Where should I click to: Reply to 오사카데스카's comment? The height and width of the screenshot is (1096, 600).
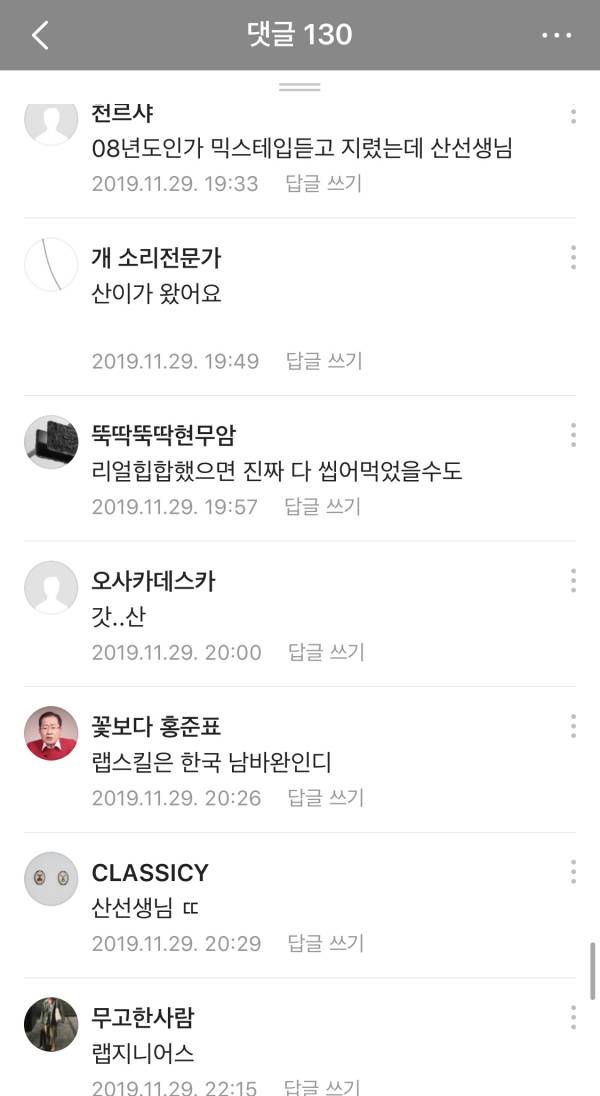coord(326,652)
